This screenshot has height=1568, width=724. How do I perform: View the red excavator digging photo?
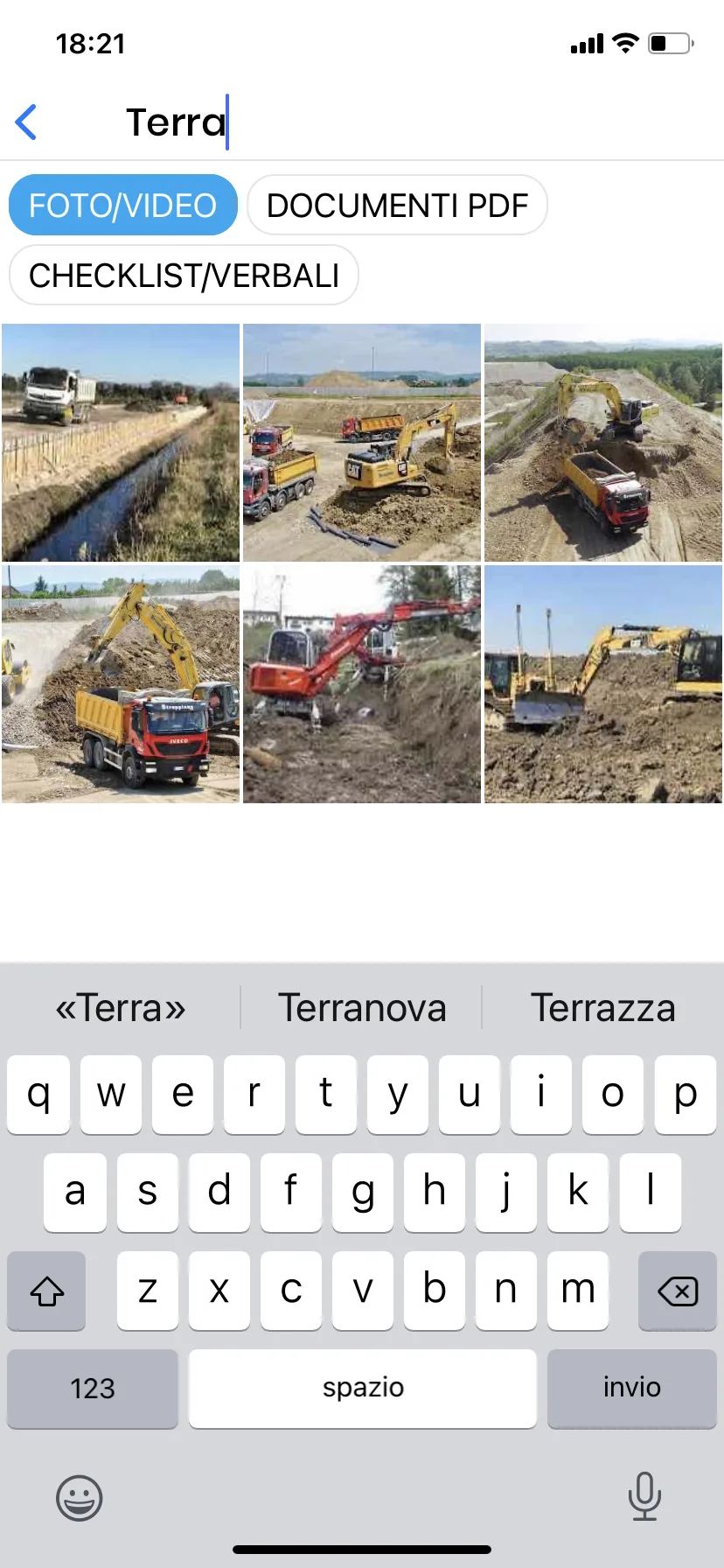coord(362,684)
